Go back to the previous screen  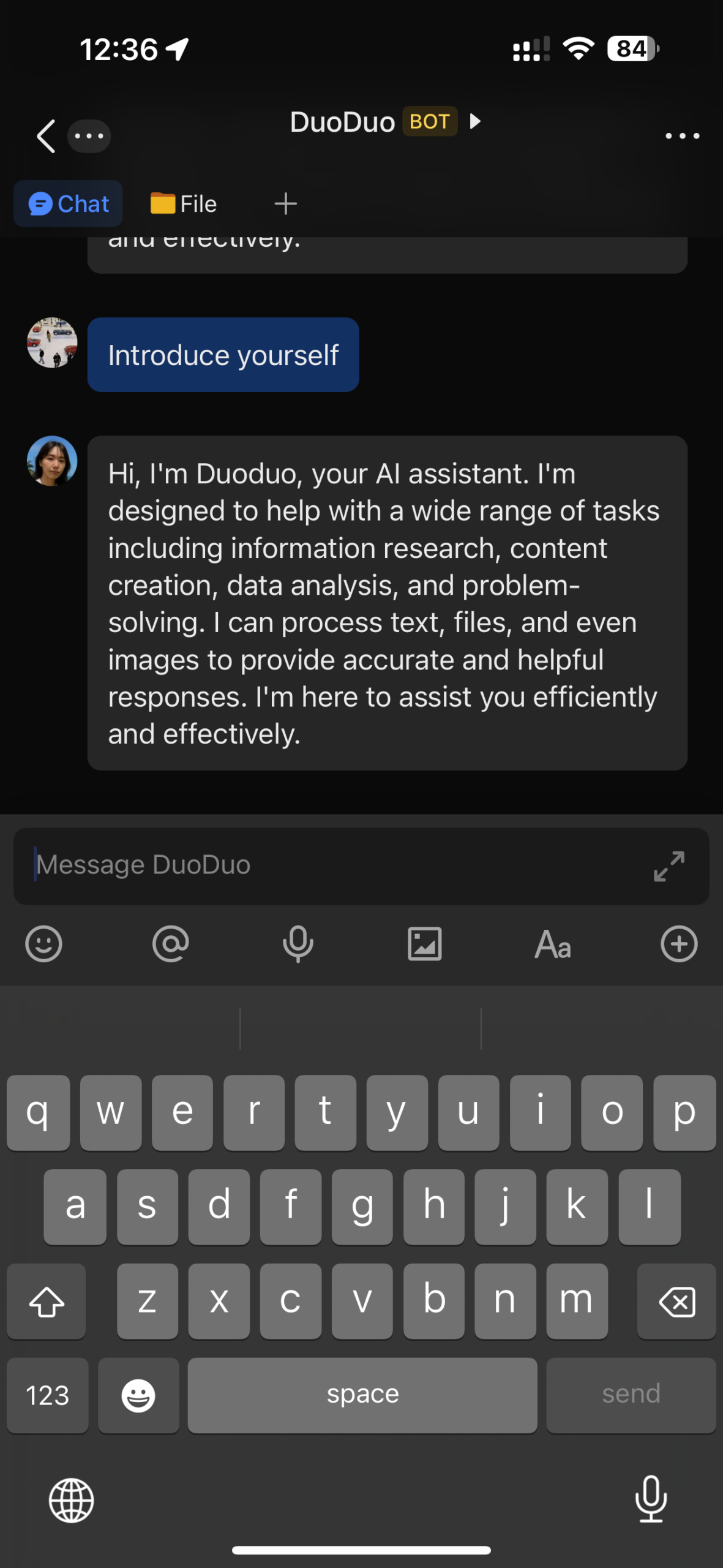pos(46,136)
